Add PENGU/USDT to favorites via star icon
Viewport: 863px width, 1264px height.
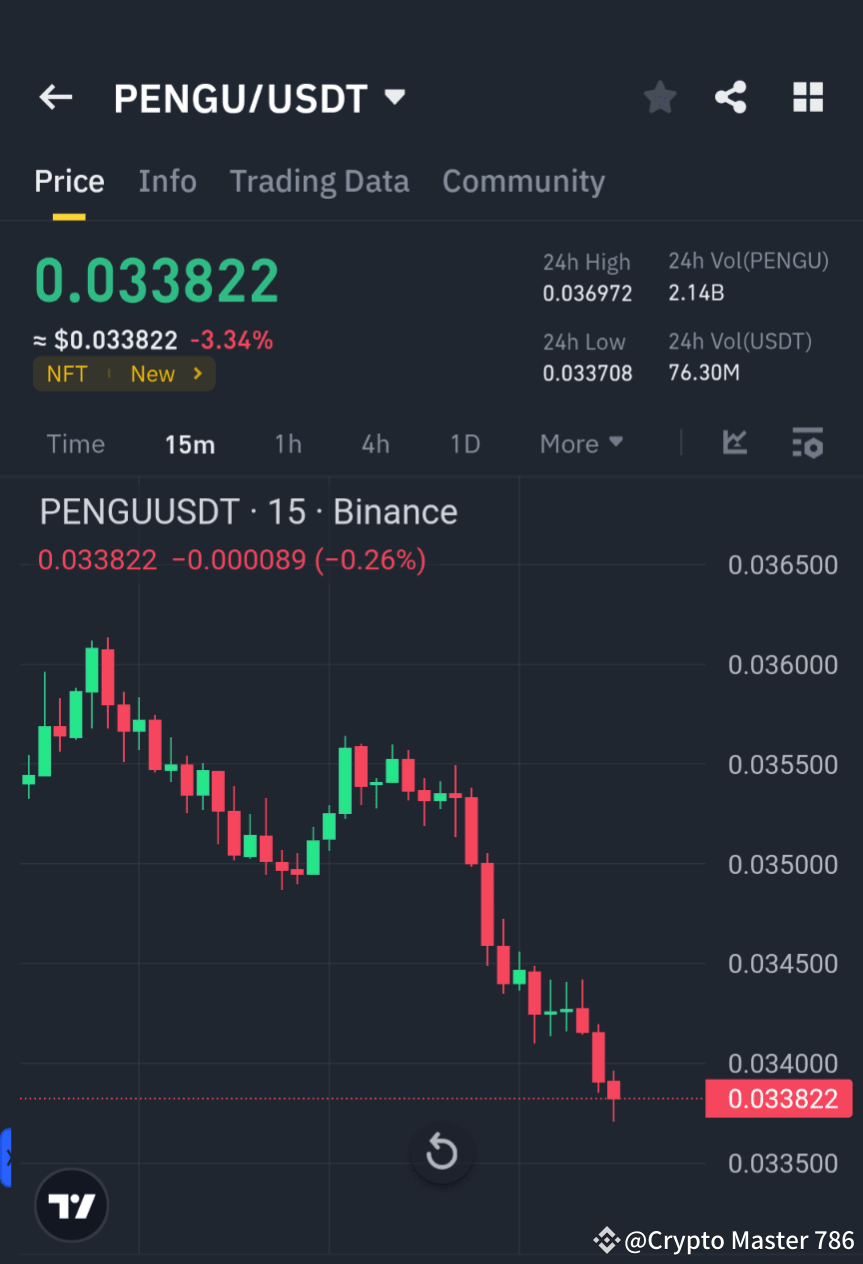tap(659, 97)
